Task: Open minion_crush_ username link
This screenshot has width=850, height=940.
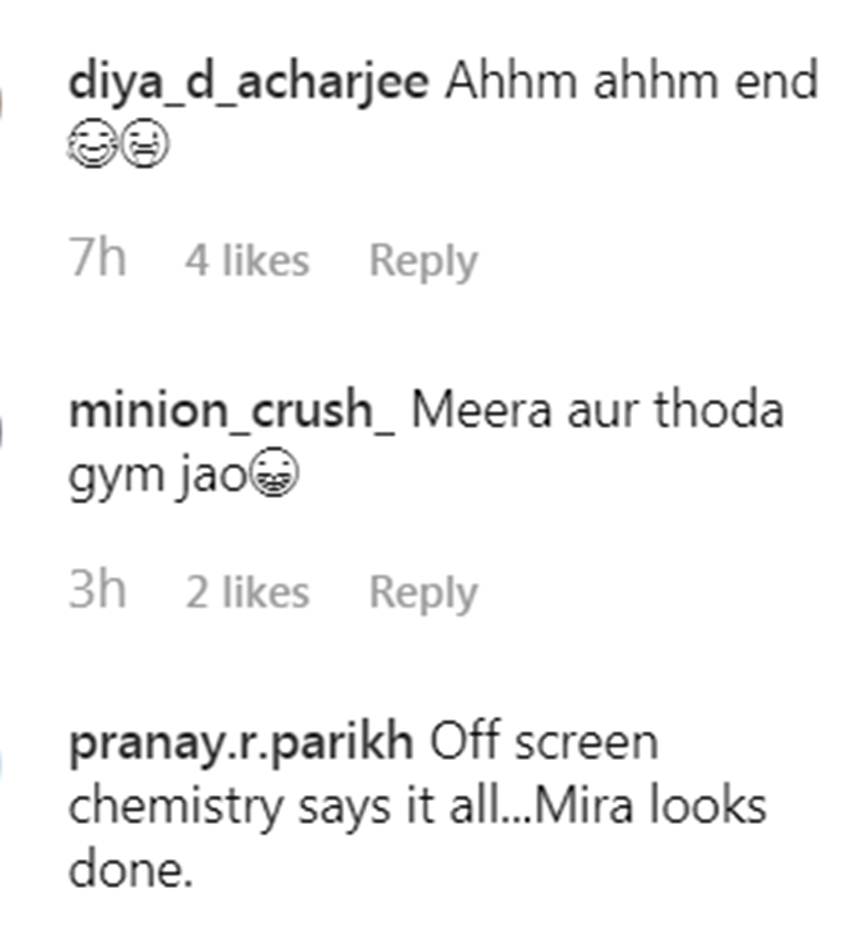Action: [231, 412]
